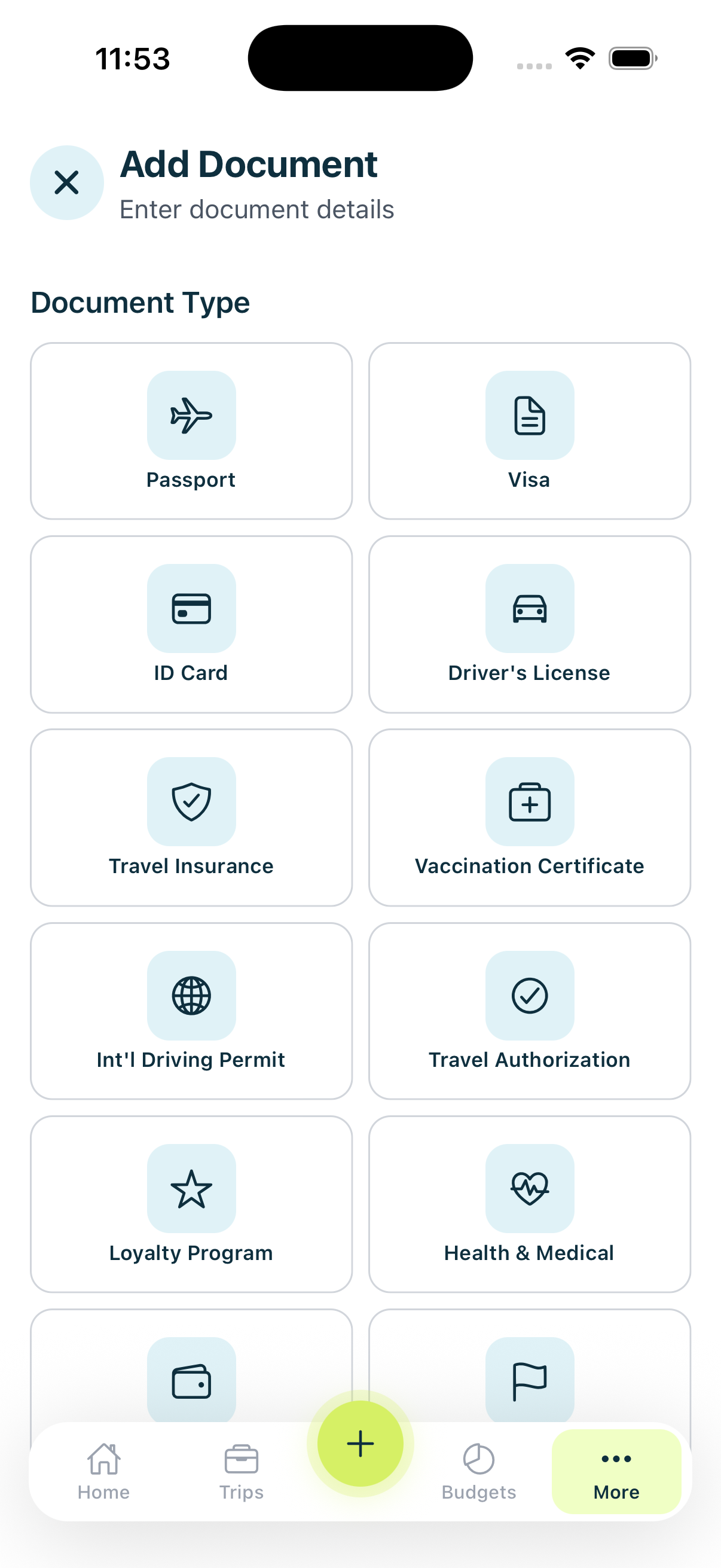Select Driver's License document type
The image size is (721, 1568).
(x=529, y=624)
